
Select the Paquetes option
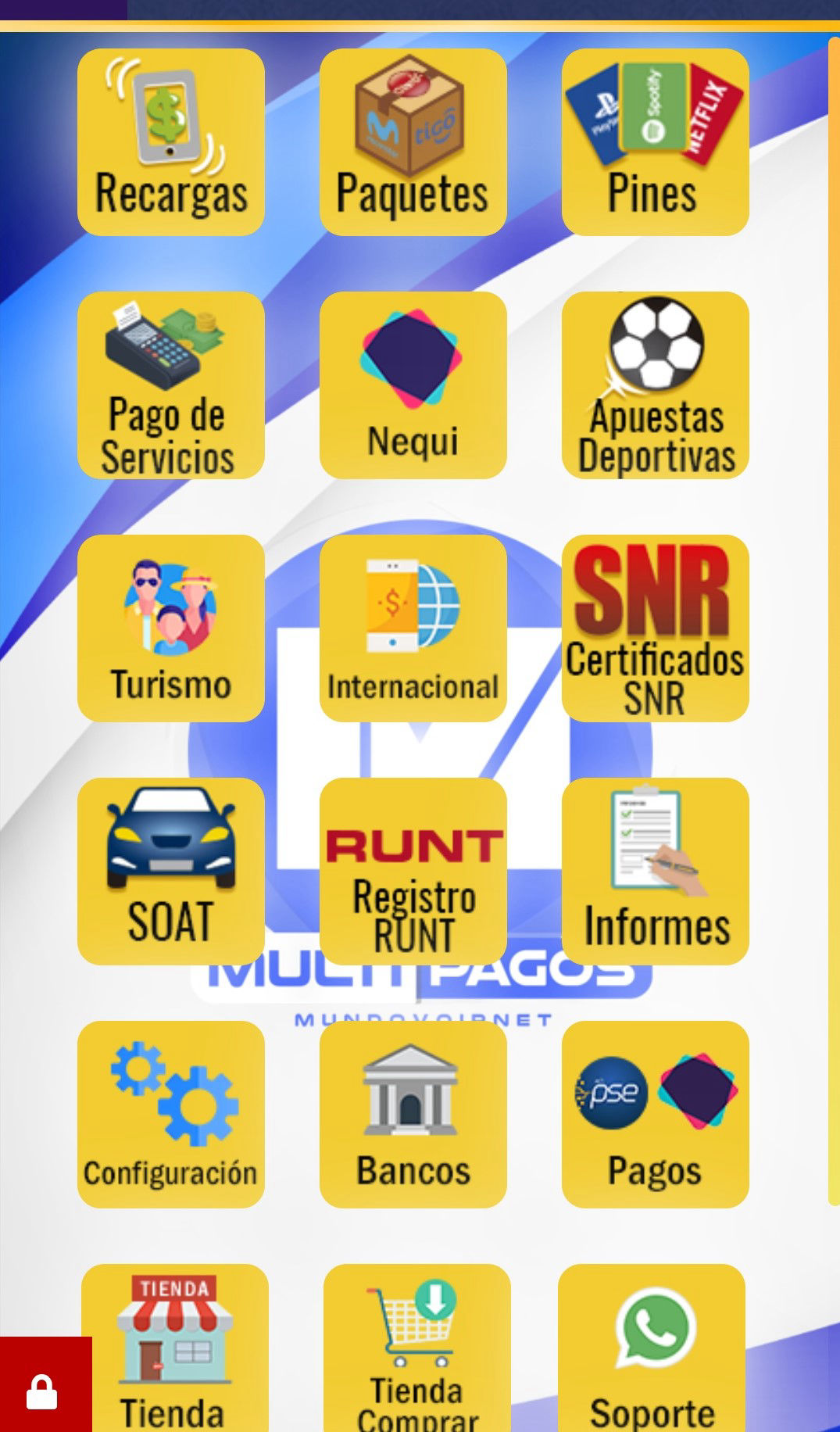[x=413, y=142]
